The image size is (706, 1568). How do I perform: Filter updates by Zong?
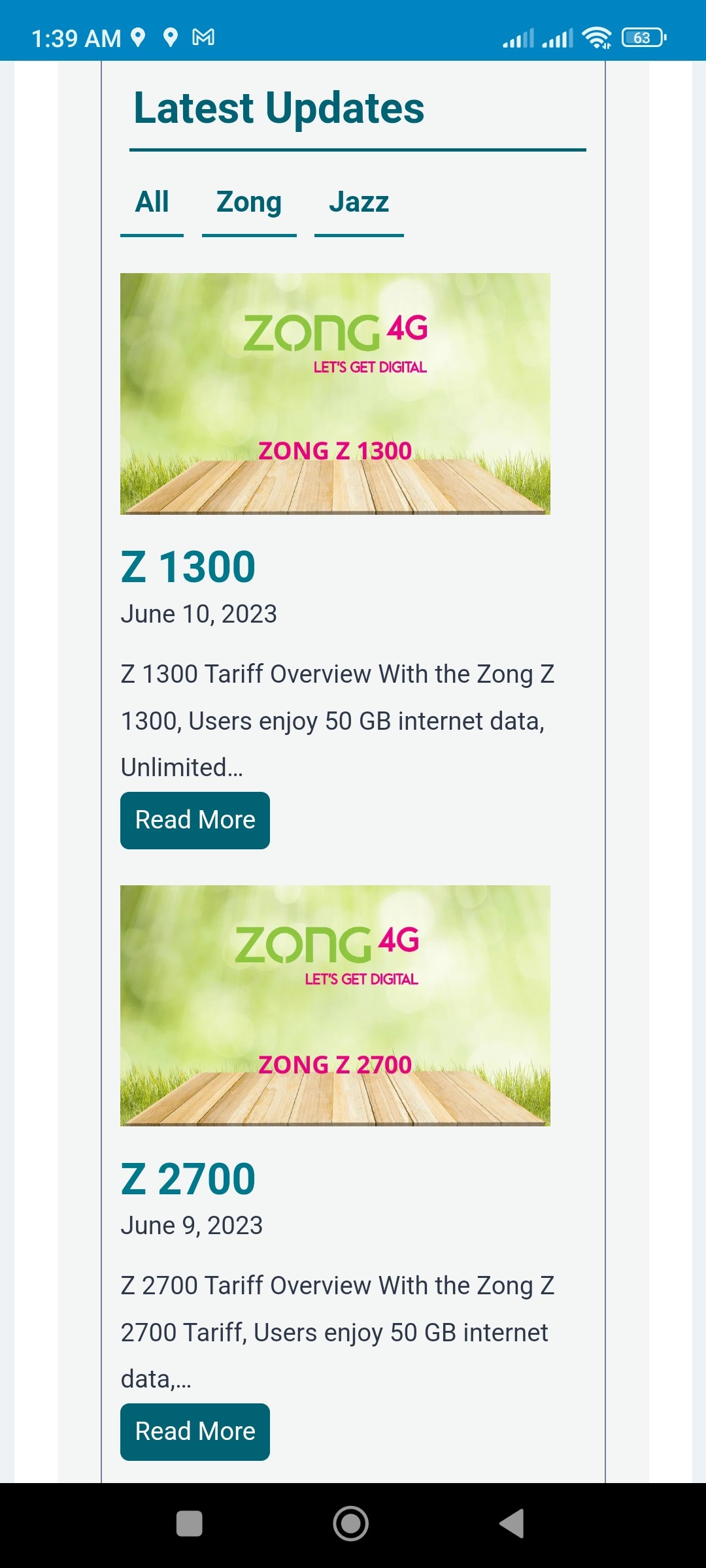[x=249, y=203]
